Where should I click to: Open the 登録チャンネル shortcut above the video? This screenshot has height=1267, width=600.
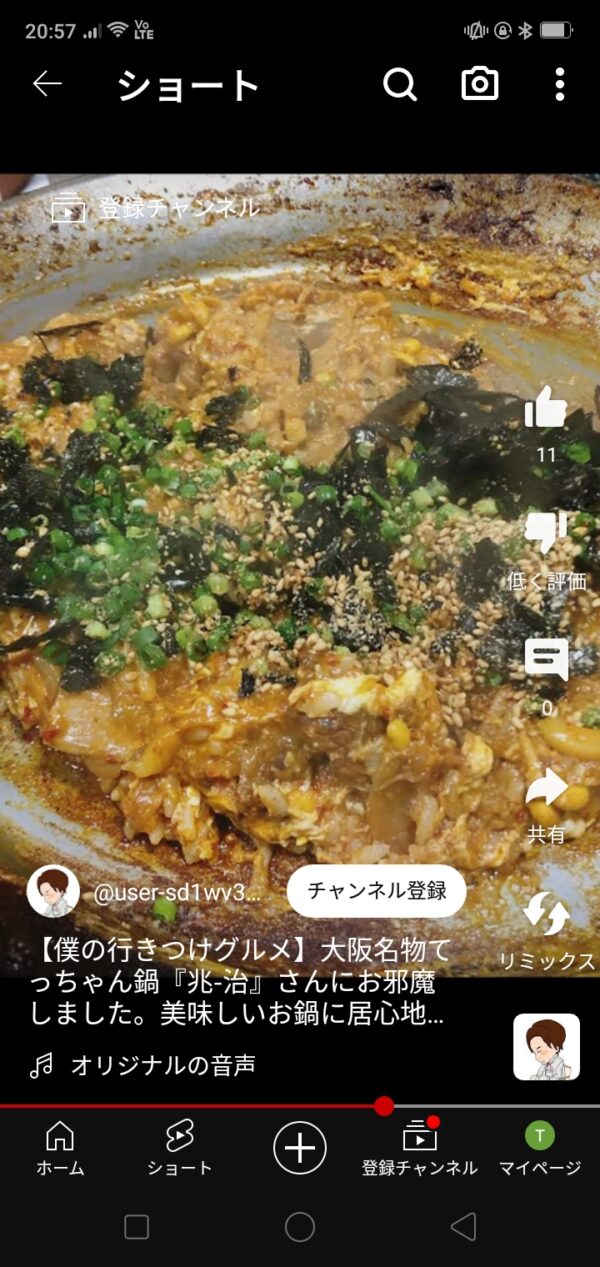(x=155, y=208)
